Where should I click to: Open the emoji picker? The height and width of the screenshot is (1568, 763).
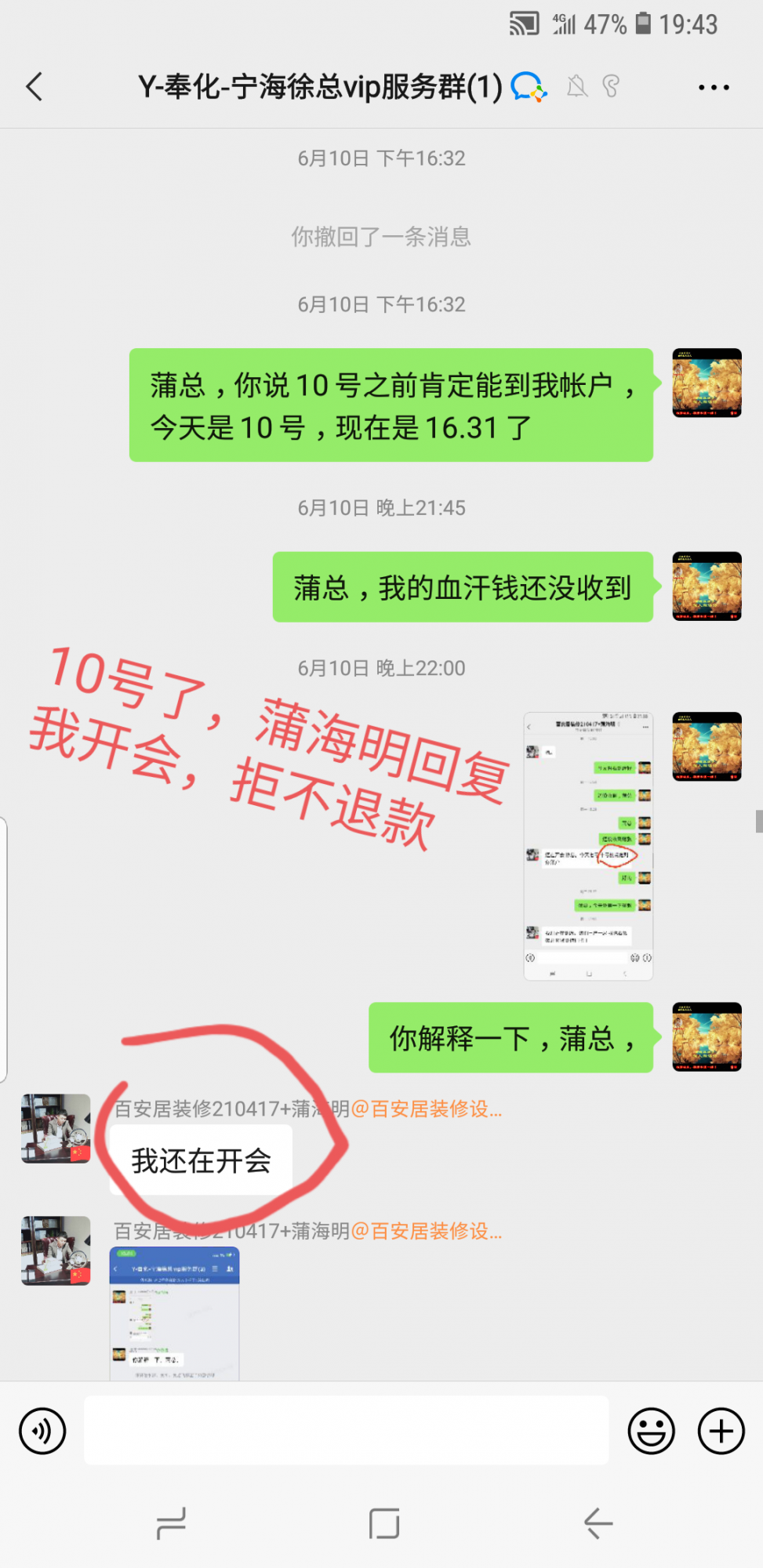(651, 1432)
